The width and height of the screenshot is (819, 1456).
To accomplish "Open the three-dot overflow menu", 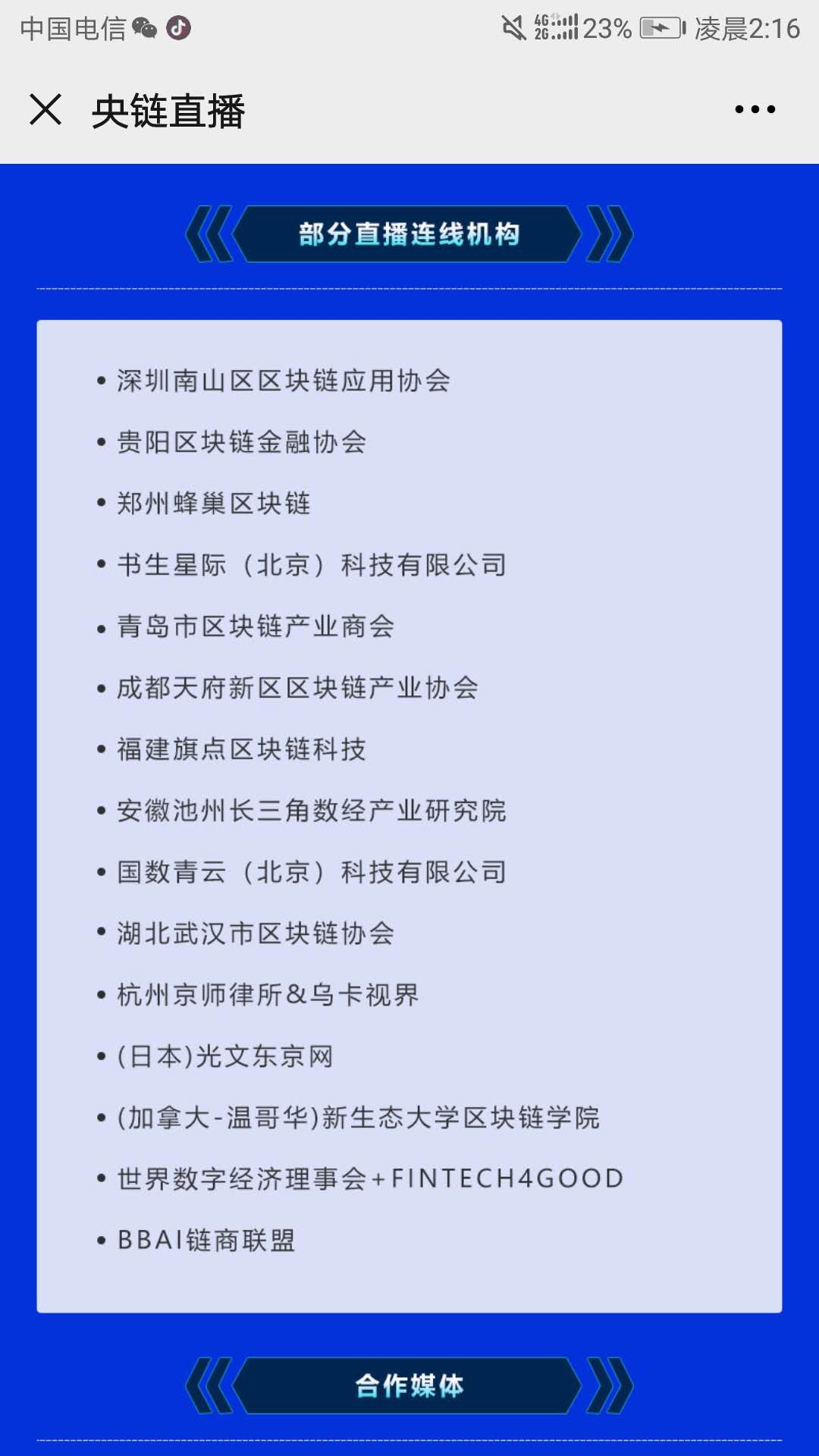I will [x=755, y=109].
